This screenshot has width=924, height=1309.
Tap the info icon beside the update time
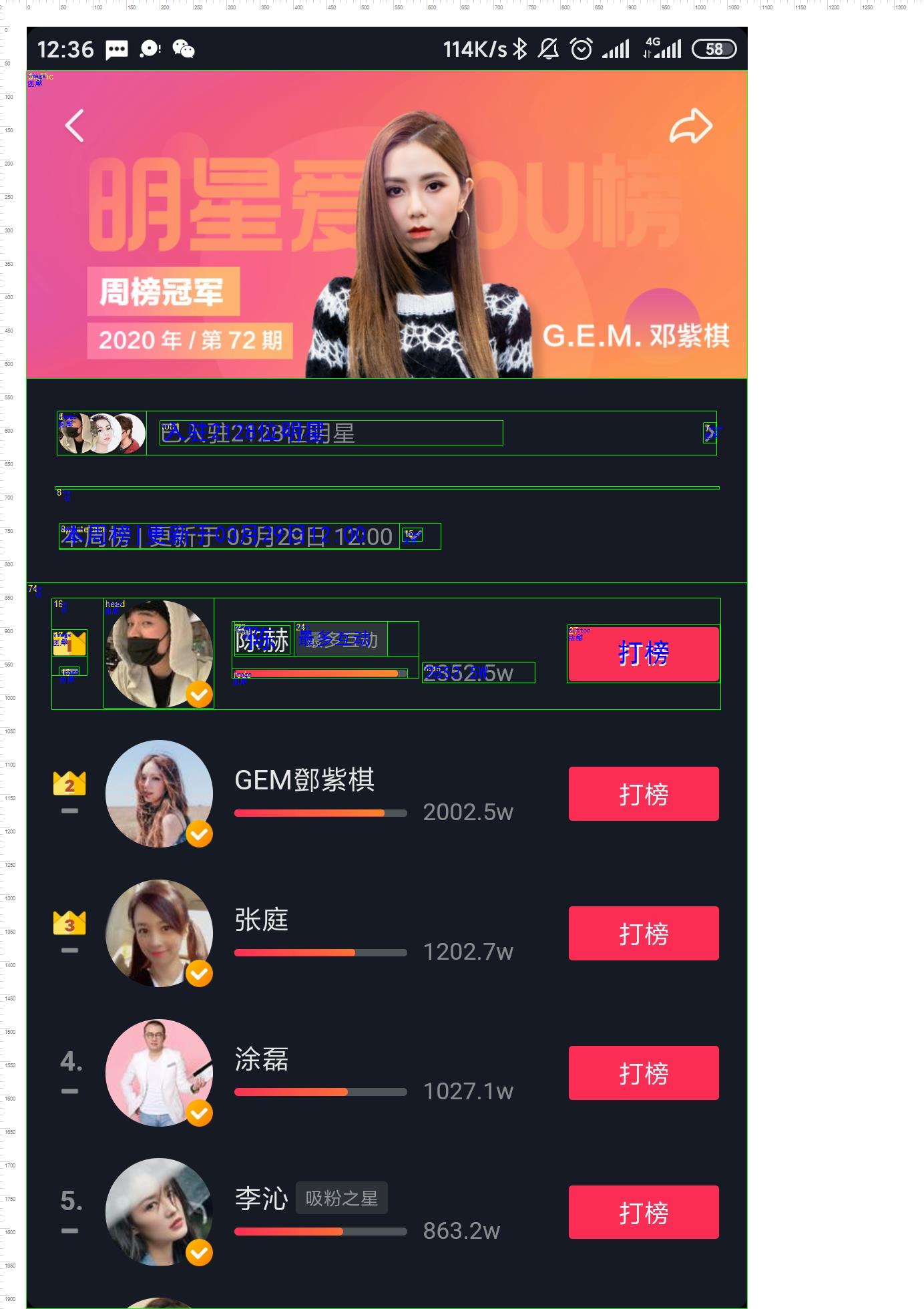point(412,535)
